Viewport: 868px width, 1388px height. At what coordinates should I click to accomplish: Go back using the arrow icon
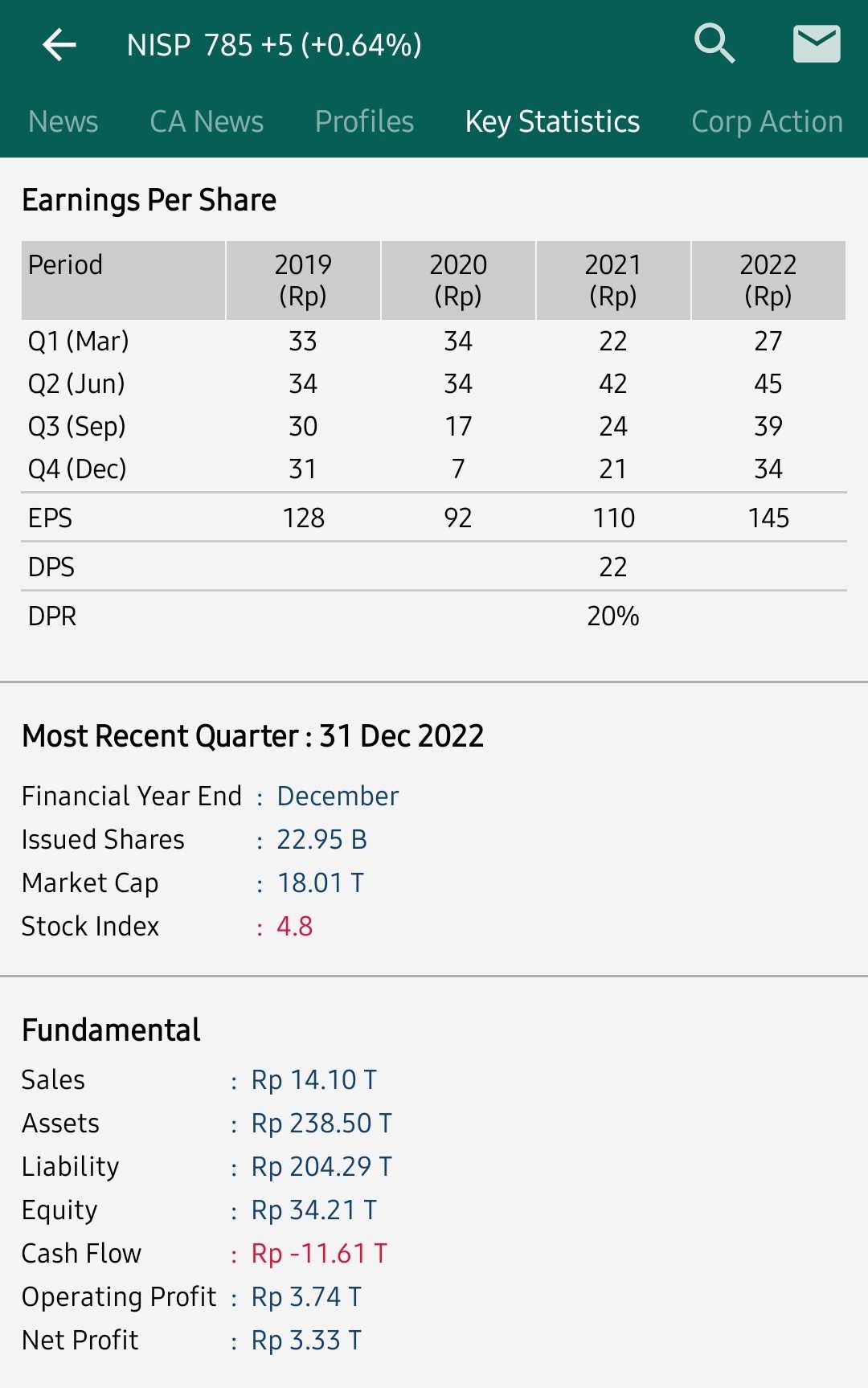tap(59, 45)
